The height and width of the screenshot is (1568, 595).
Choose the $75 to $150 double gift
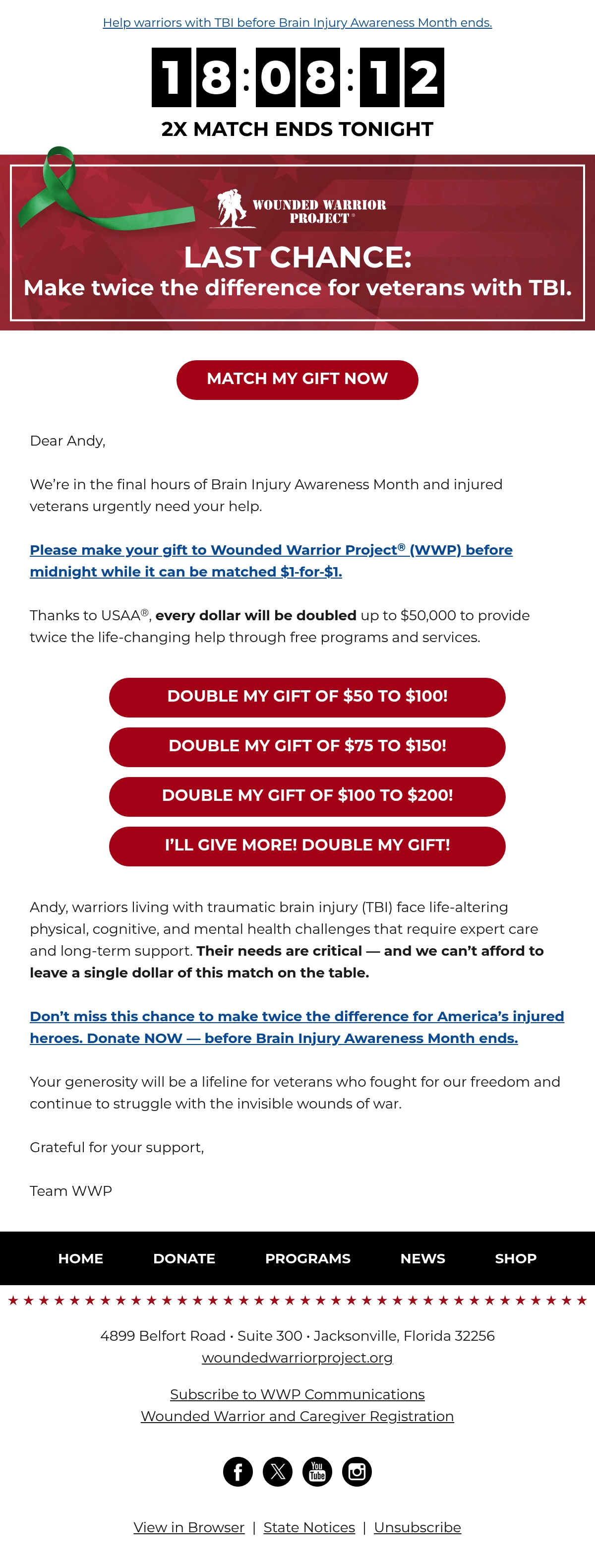point(307,747)
